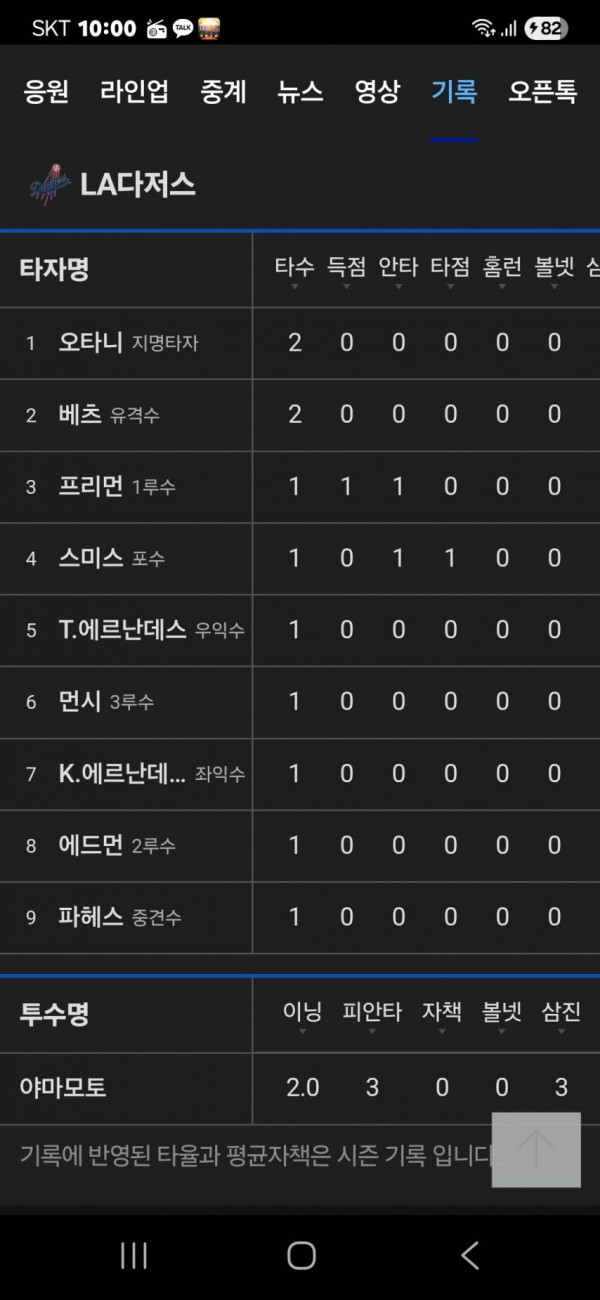Sort pitchers by 피안타 column
Image resolution: width=600 pixels, height=1300 pixels.
point(372,1014)
